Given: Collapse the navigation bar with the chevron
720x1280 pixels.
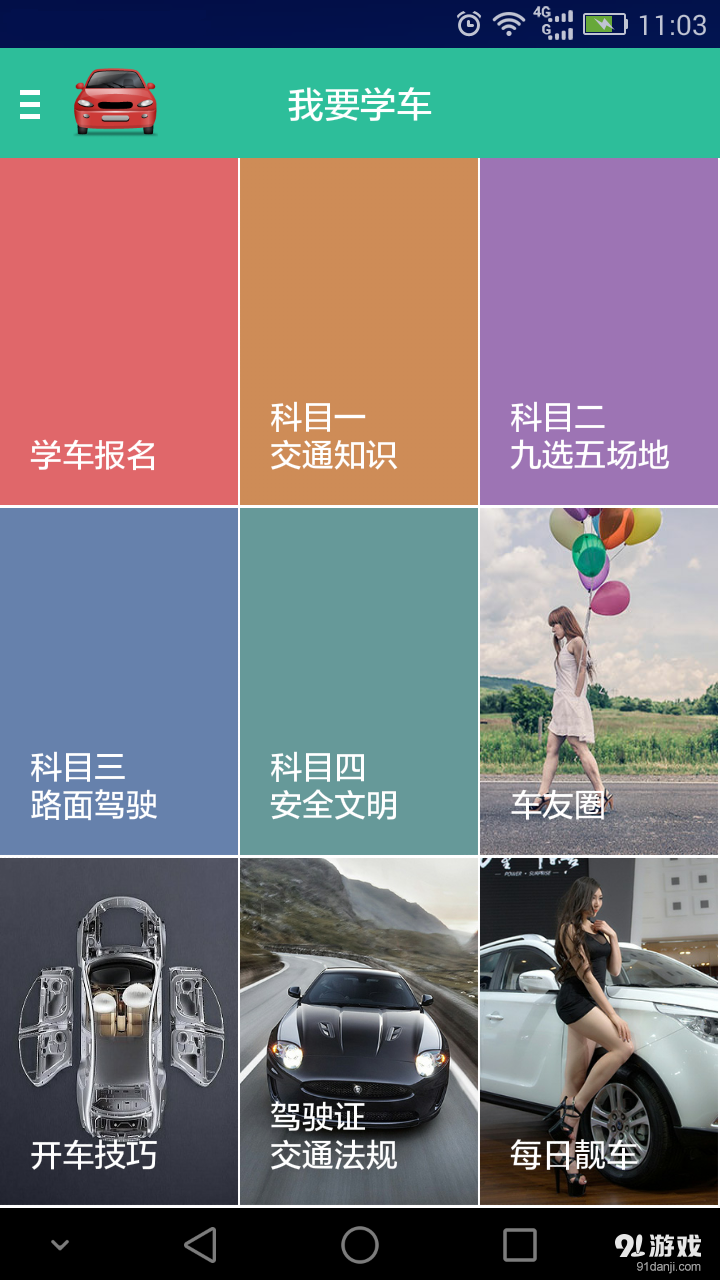Looking at the screenshot, I should point(57,1244).
